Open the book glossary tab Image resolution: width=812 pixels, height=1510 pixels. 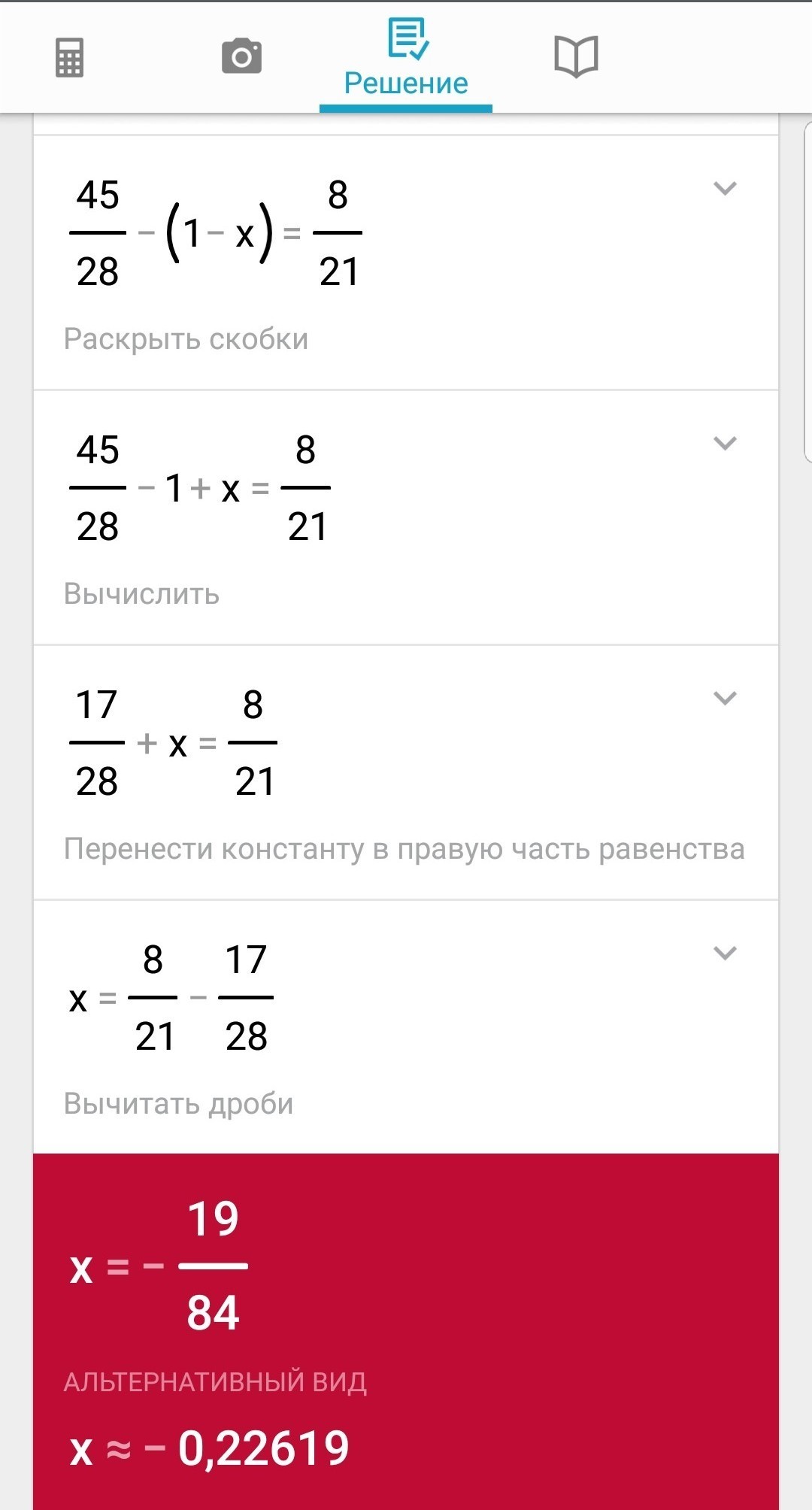click(576, 57)
